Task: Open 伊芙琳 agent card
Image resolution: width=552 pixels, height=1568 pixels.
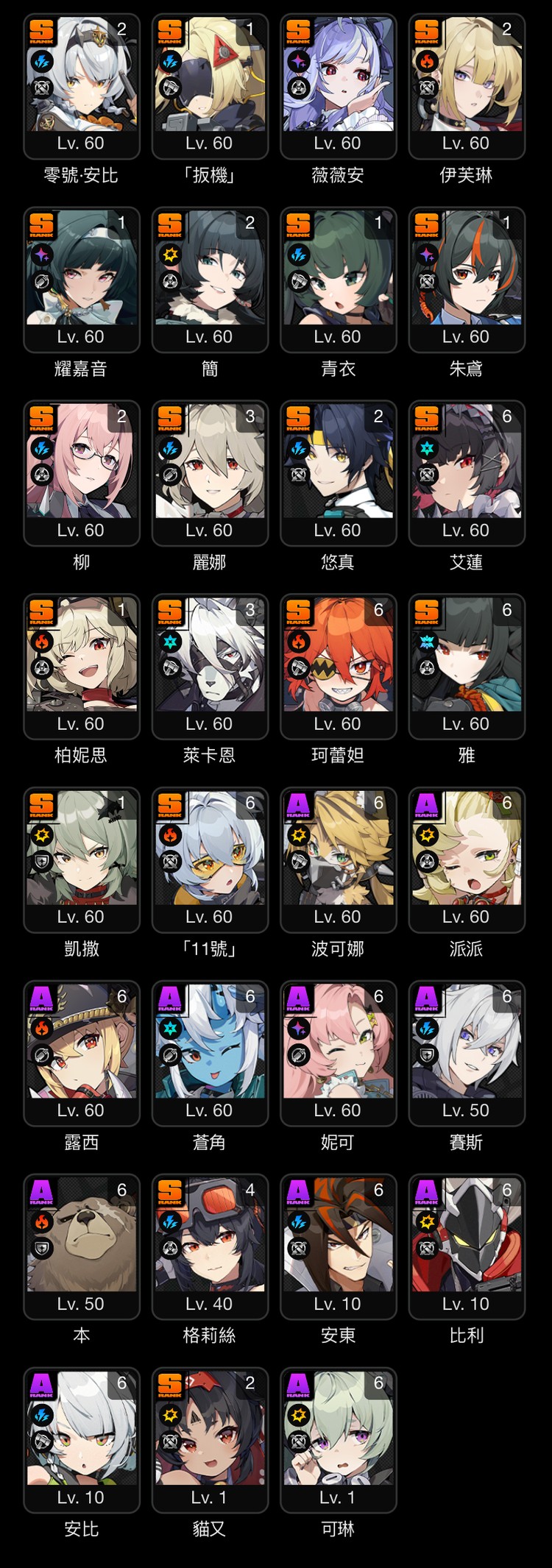Action: point(467,86)
